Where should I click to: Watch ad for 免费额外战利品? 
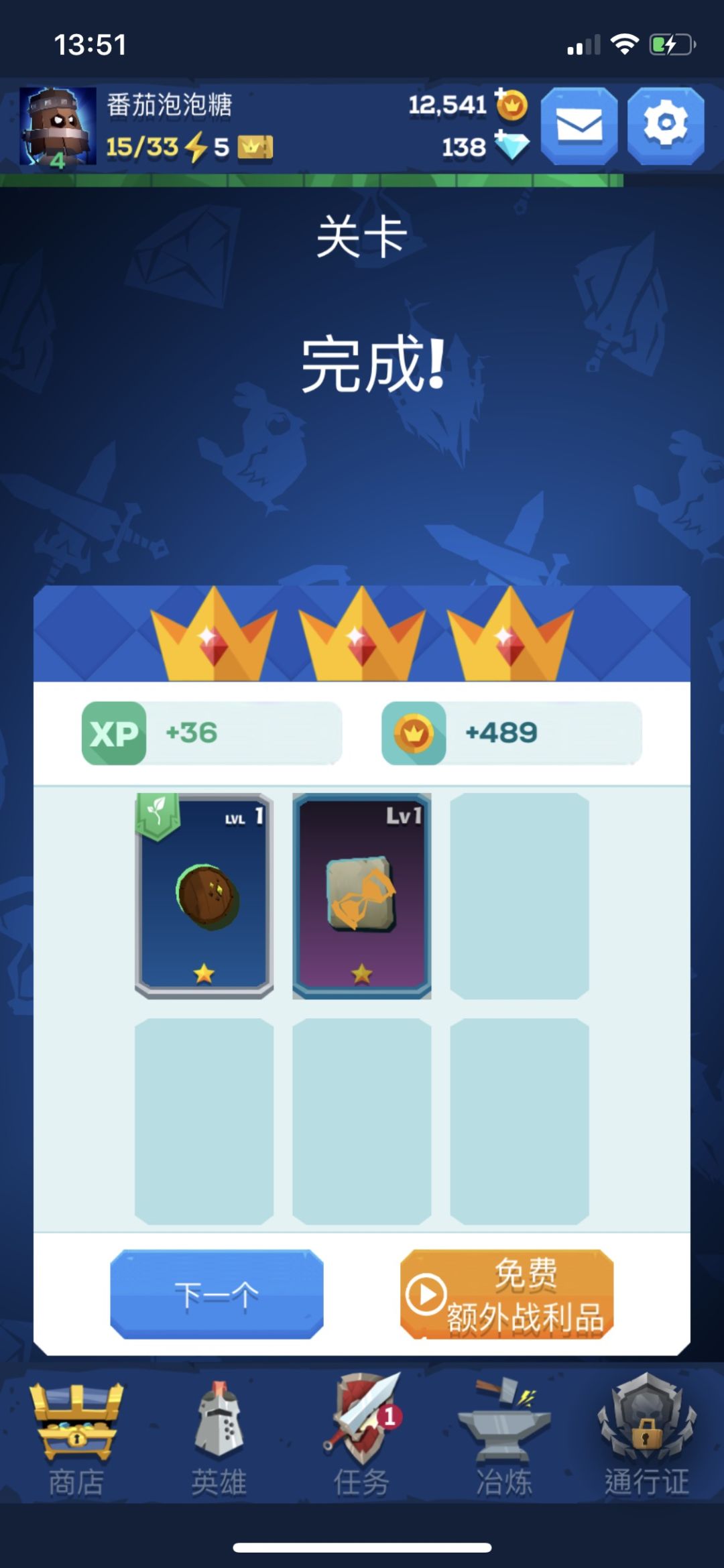point(507,1294)
